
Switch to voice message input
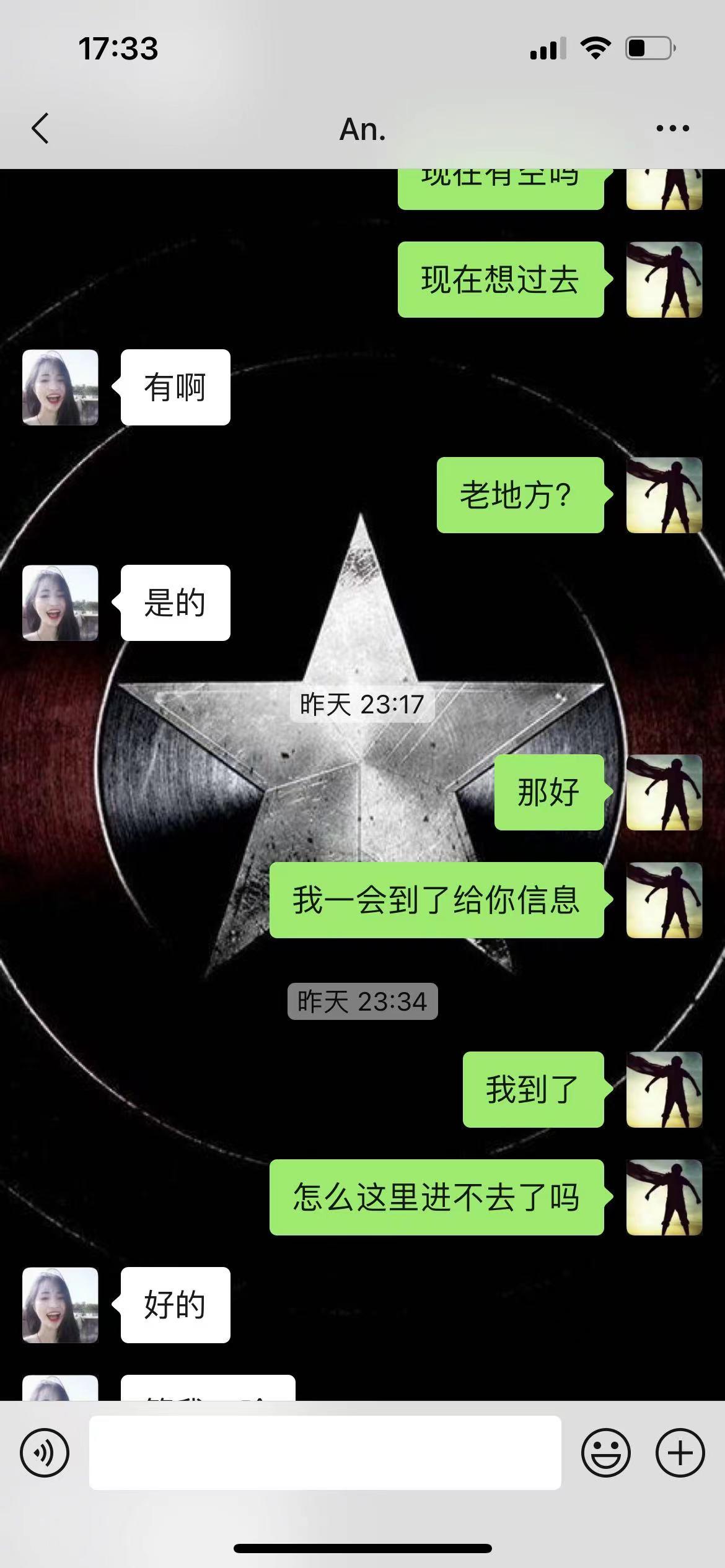pyautogui.click(x=45, y=1452)
